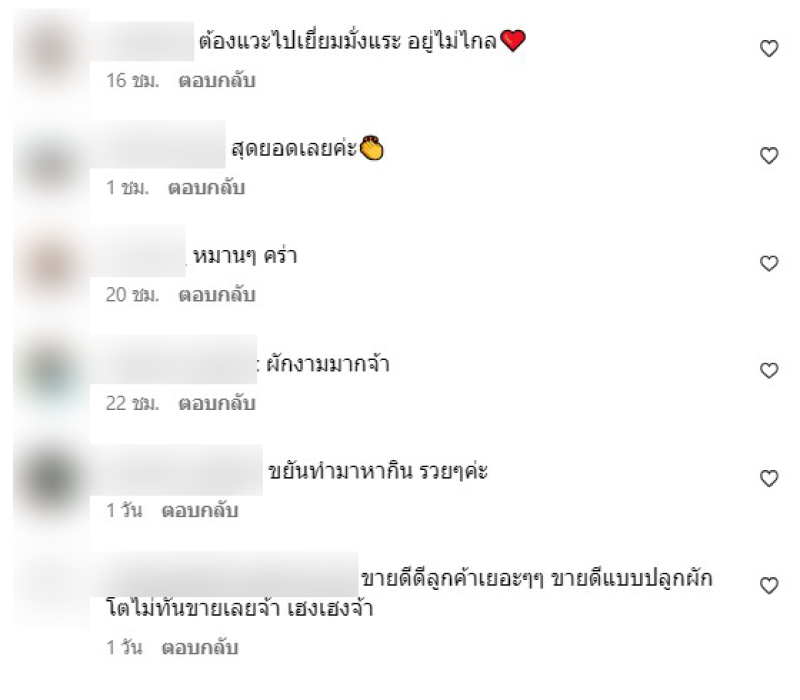This screenshot has height=700, width=800.
Task: Reply to the comment 'ต้องแวะไปเยี่ยมมั่งแระ'
Action: pyautogui.click(x=217, y=81)
